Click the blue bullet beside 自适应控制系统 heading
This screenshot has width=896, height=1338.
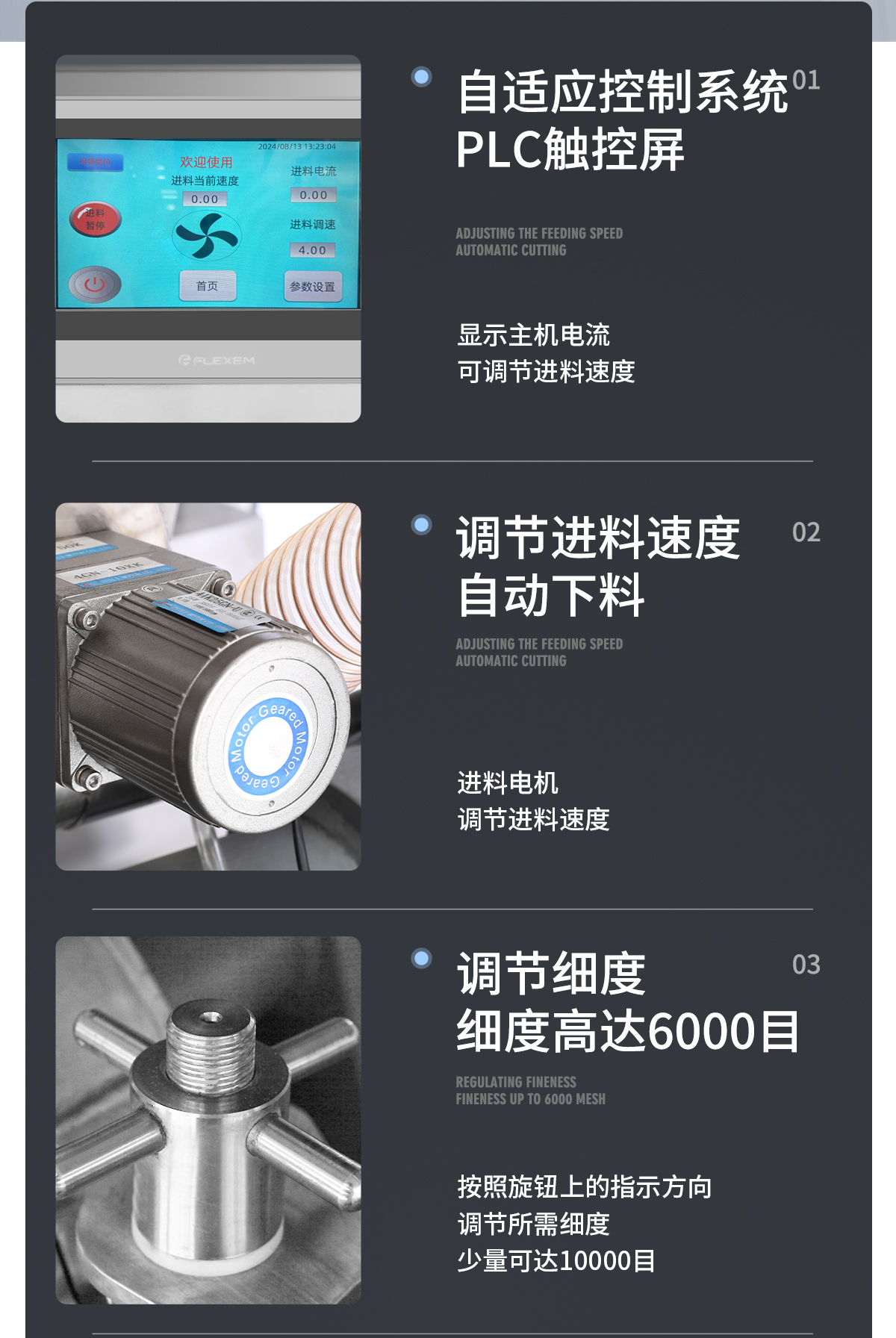tap(423, 76)
